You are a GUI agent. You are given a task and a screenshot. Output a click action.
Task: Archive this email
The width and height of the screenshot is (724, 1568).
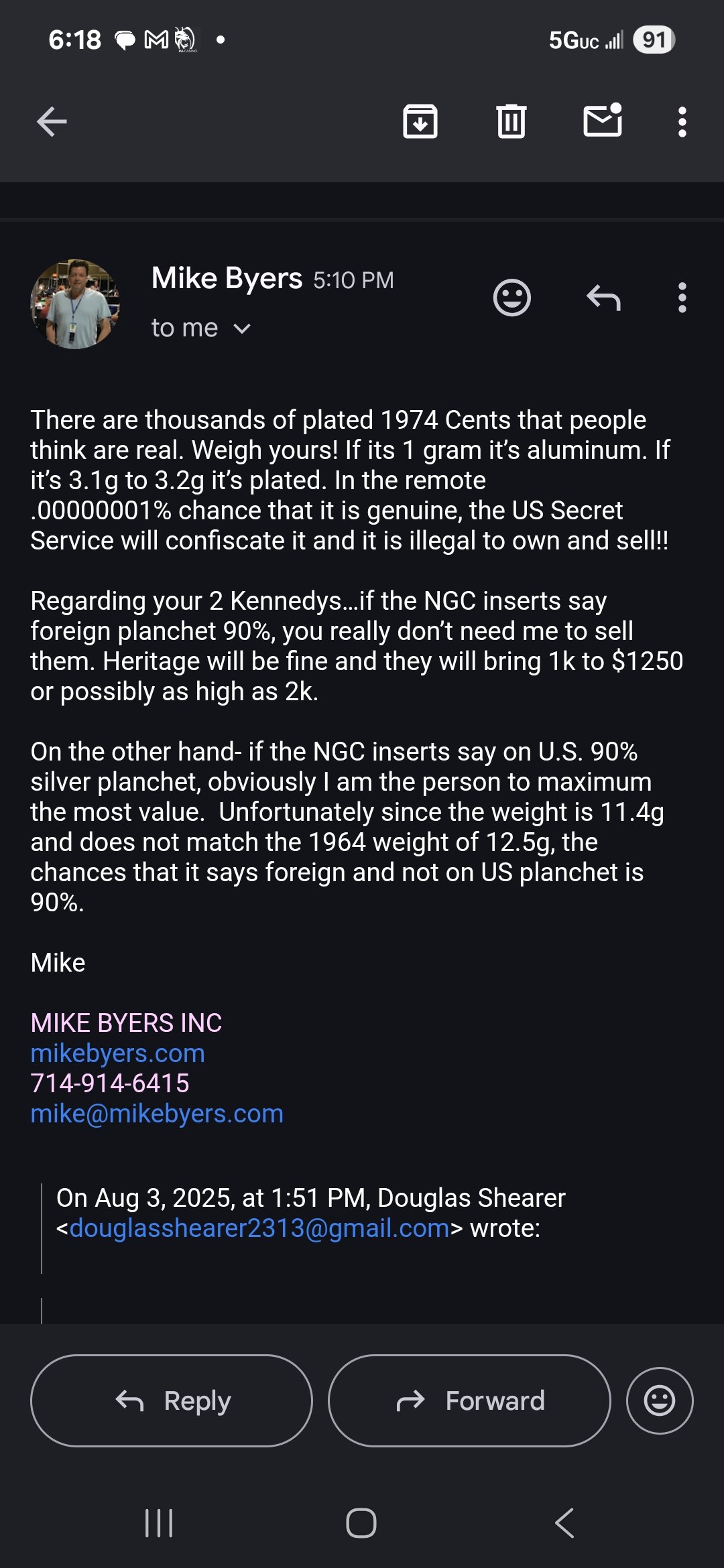pos(420,122)
